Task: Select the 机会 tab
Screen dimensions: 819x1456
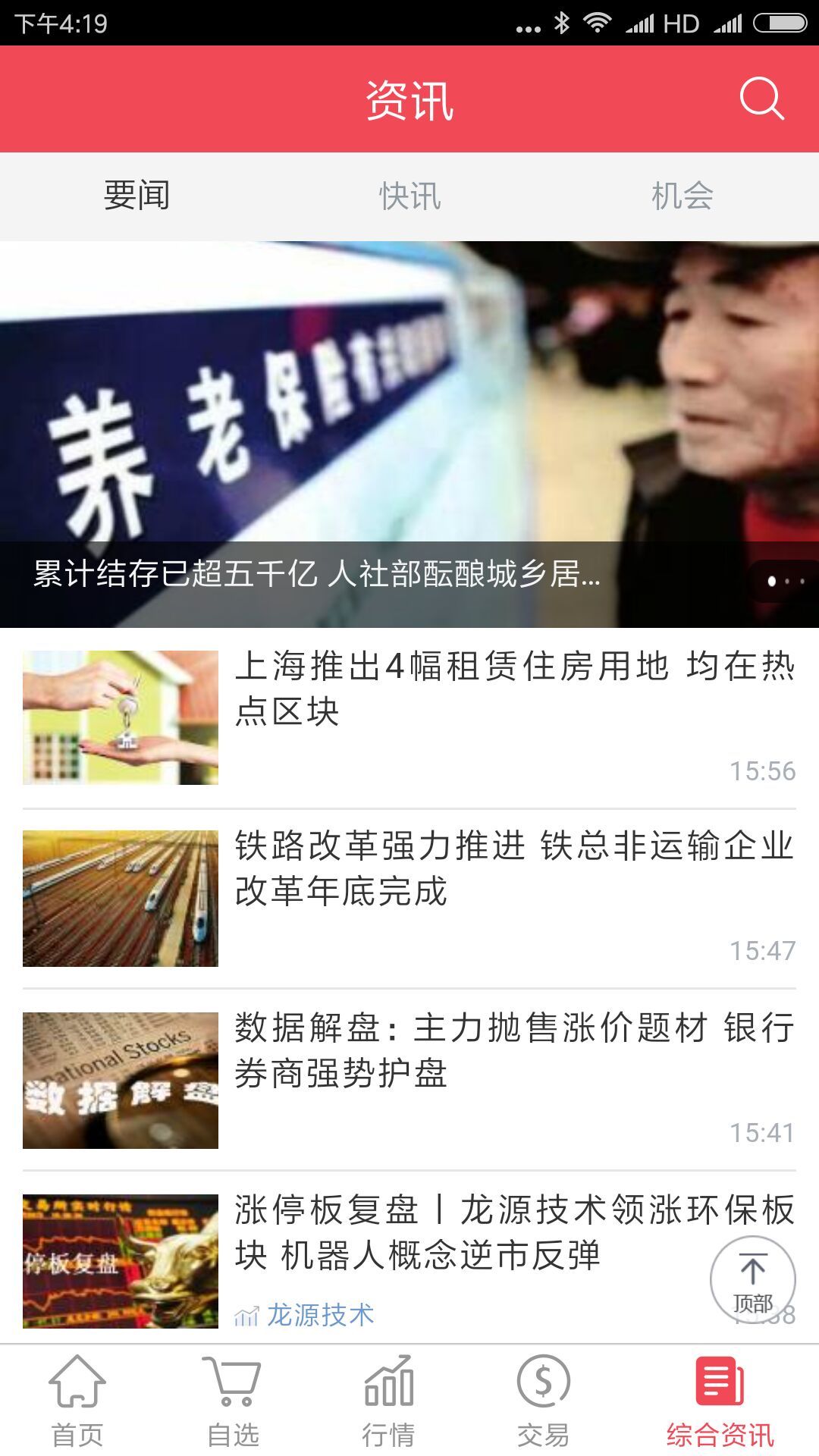Action: [682, 196]
